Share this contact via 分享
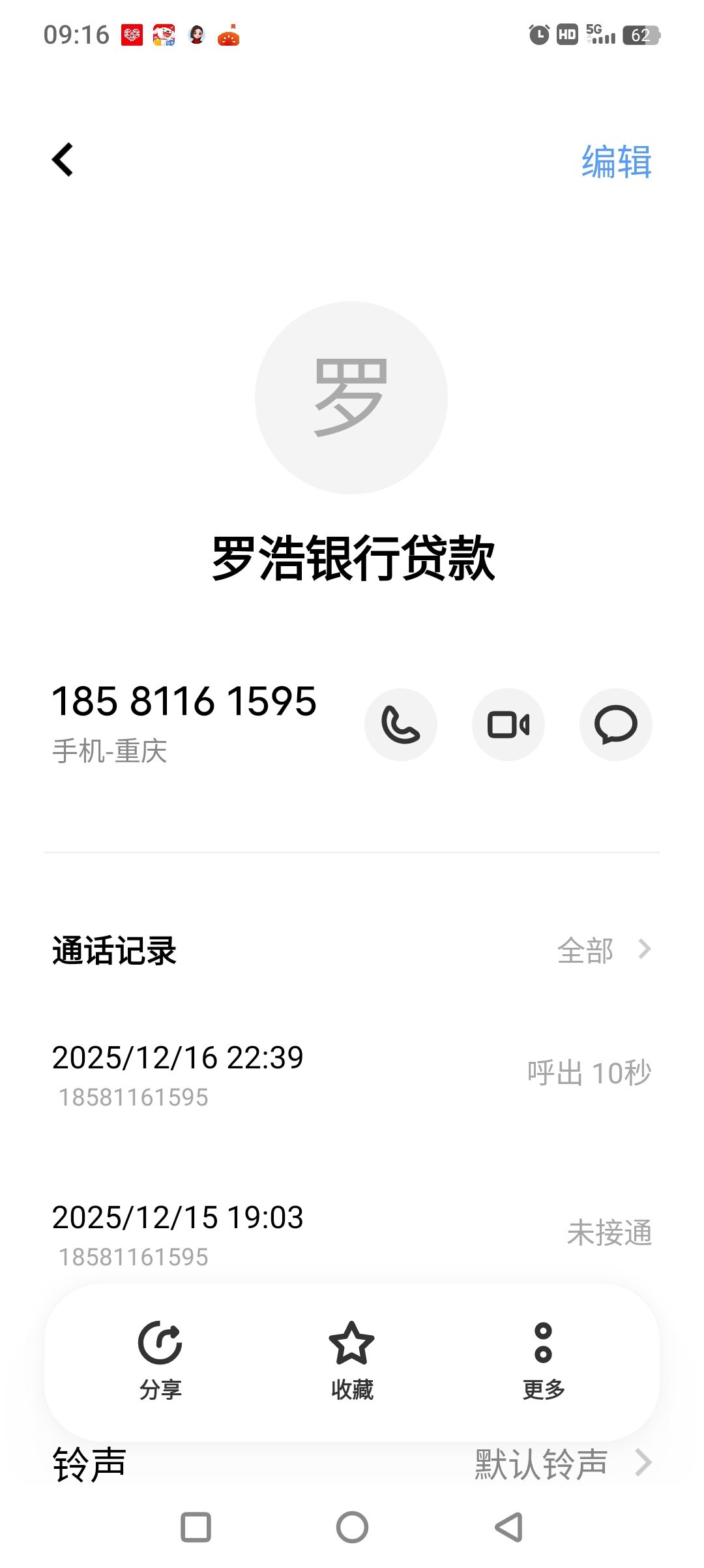This screenshot has width=704, height=1568. 160,1361
